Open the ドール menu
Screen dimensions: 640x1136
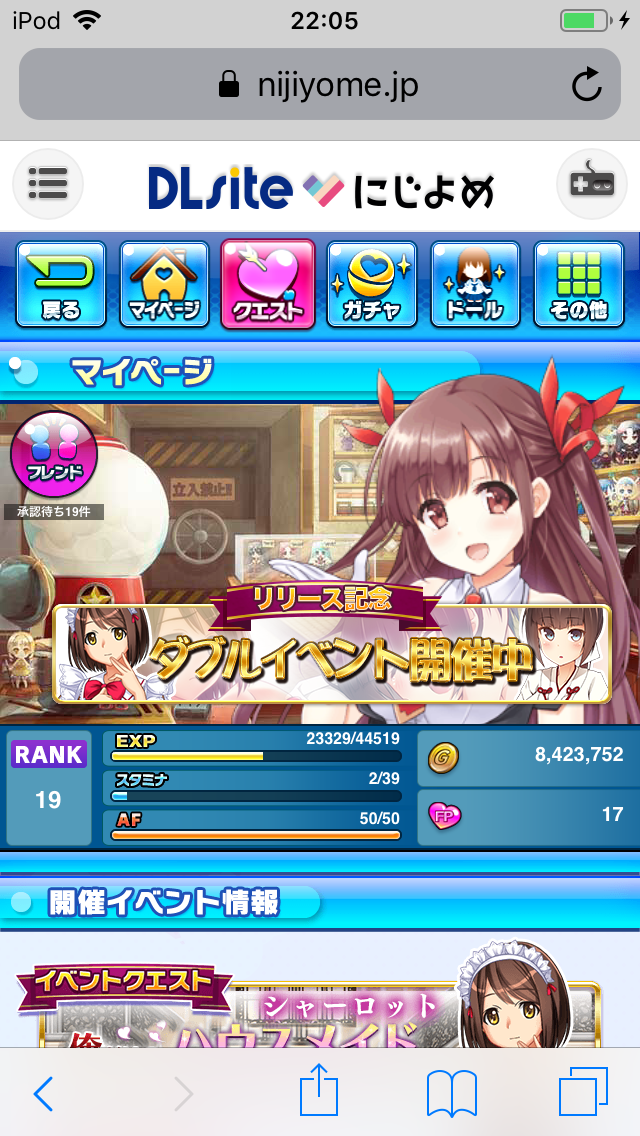coord(475,284)
